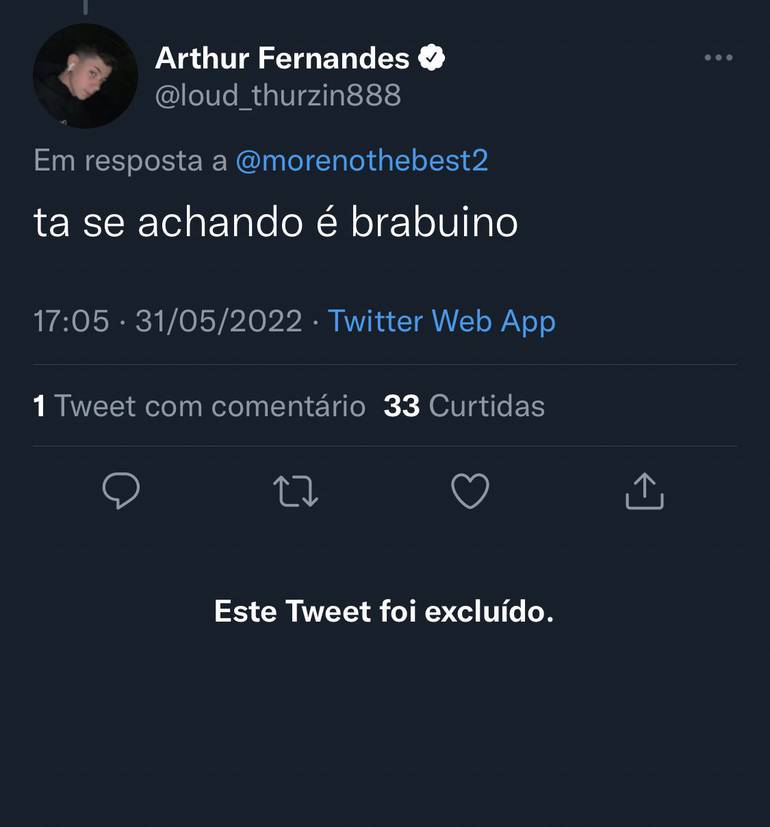This screenshot has width=770, height=827.
Task: Open the tweet's three-dot overflow menu
Action: pyautogui.click(x=718, y=59)
